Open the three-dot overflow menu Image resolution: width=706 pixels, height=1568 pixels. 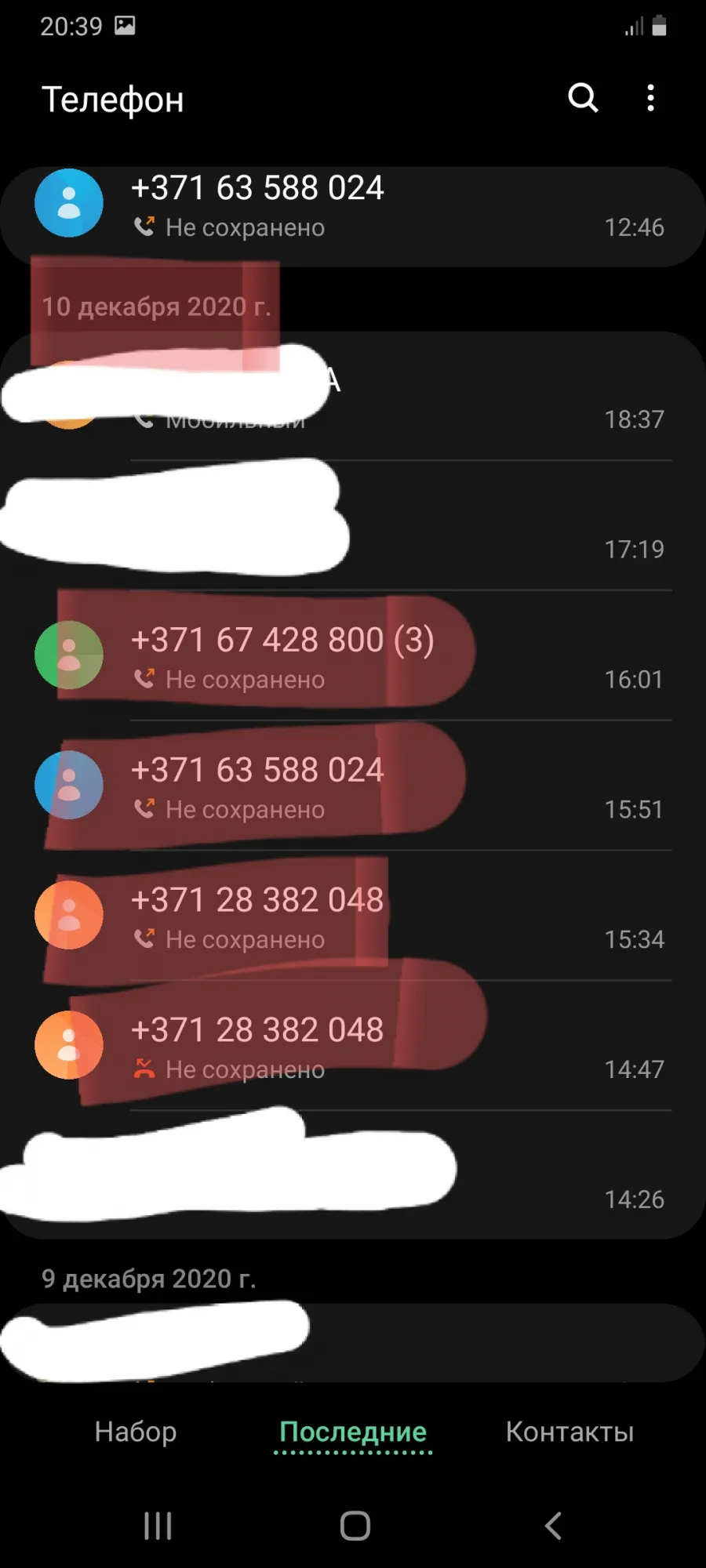(x=650, y=98)
